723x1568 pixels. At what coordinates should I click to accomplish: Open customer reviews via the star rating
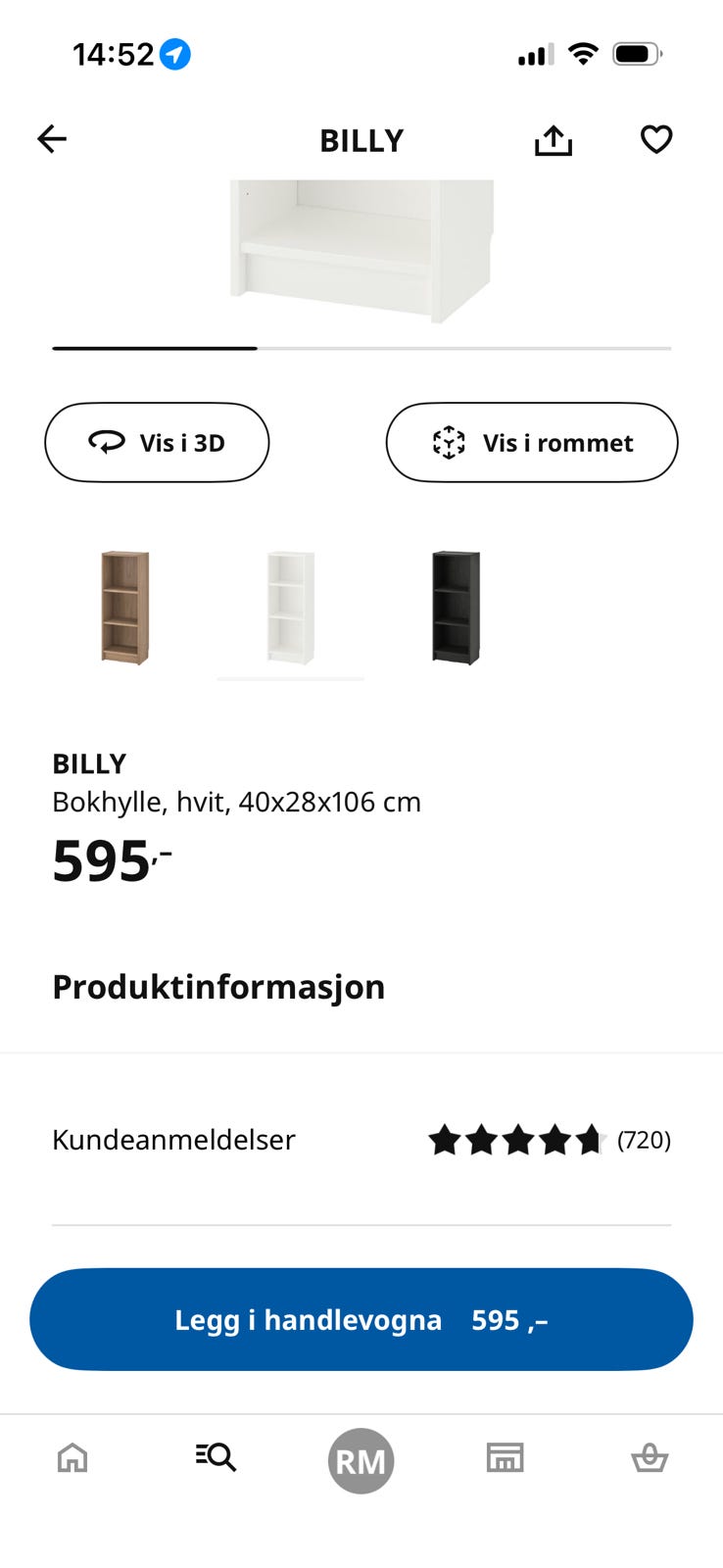coord(516,1140)
